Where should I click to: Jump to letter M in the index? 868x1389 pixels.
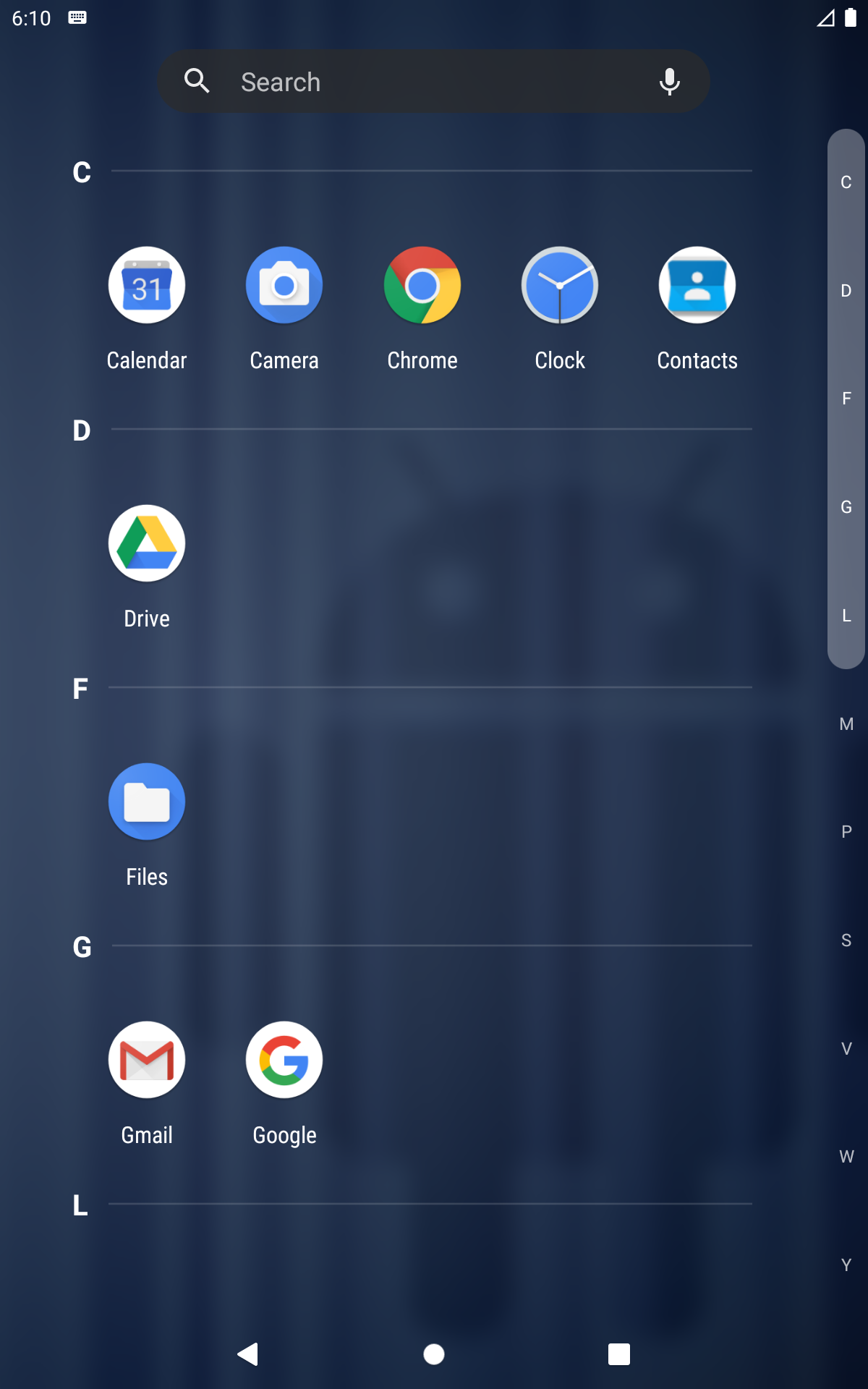(x=846, y=724)
